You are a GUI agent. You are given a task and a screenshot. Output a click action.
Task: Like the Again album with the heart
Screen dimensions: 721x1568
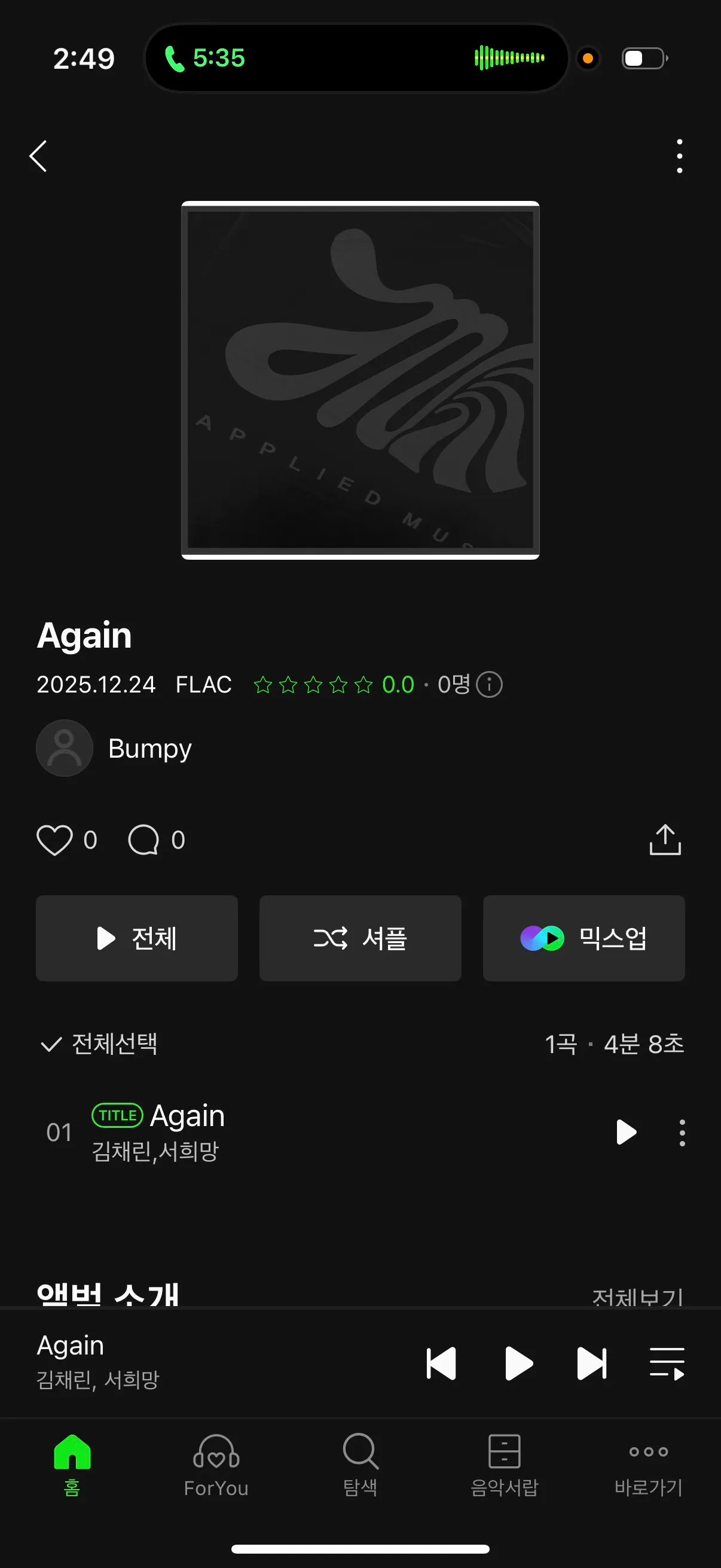[56, 840]
